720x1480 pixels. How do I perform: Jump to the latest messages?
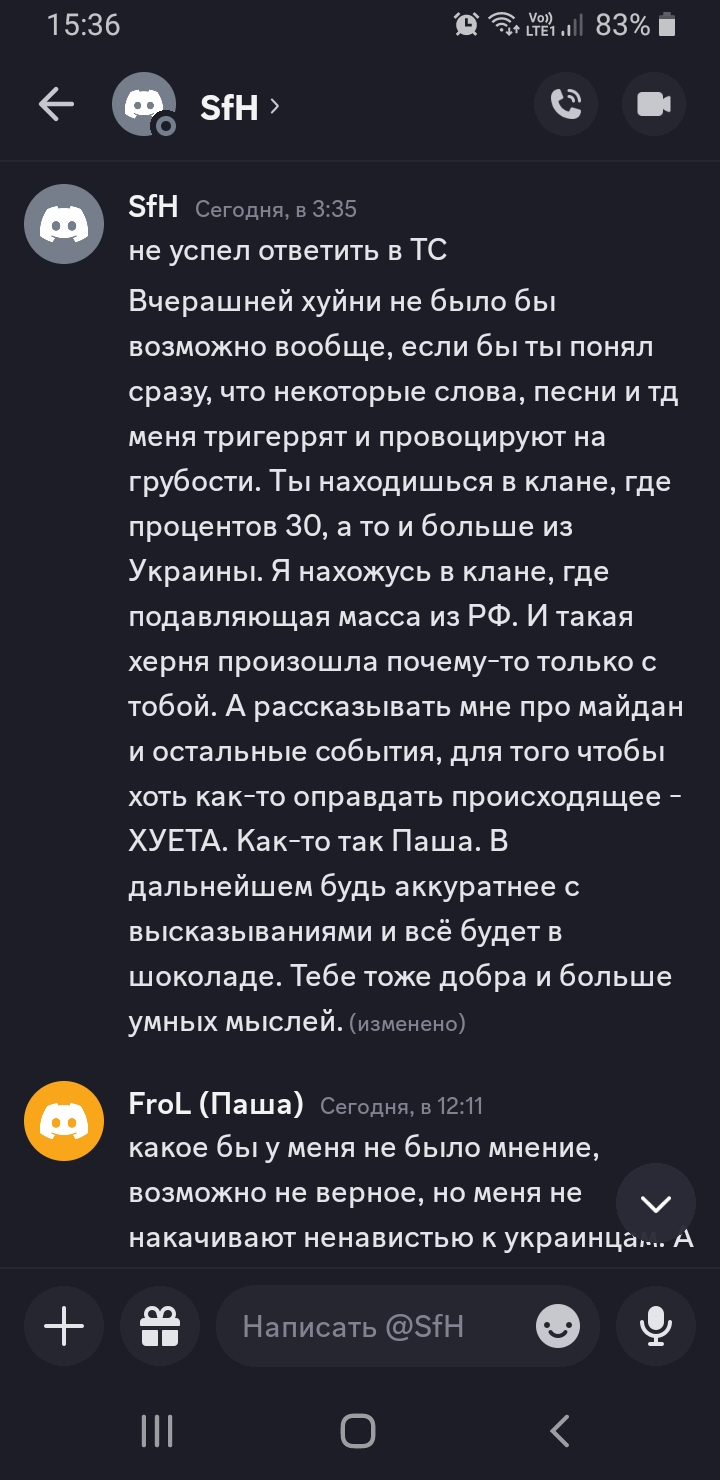[655, 1203]
